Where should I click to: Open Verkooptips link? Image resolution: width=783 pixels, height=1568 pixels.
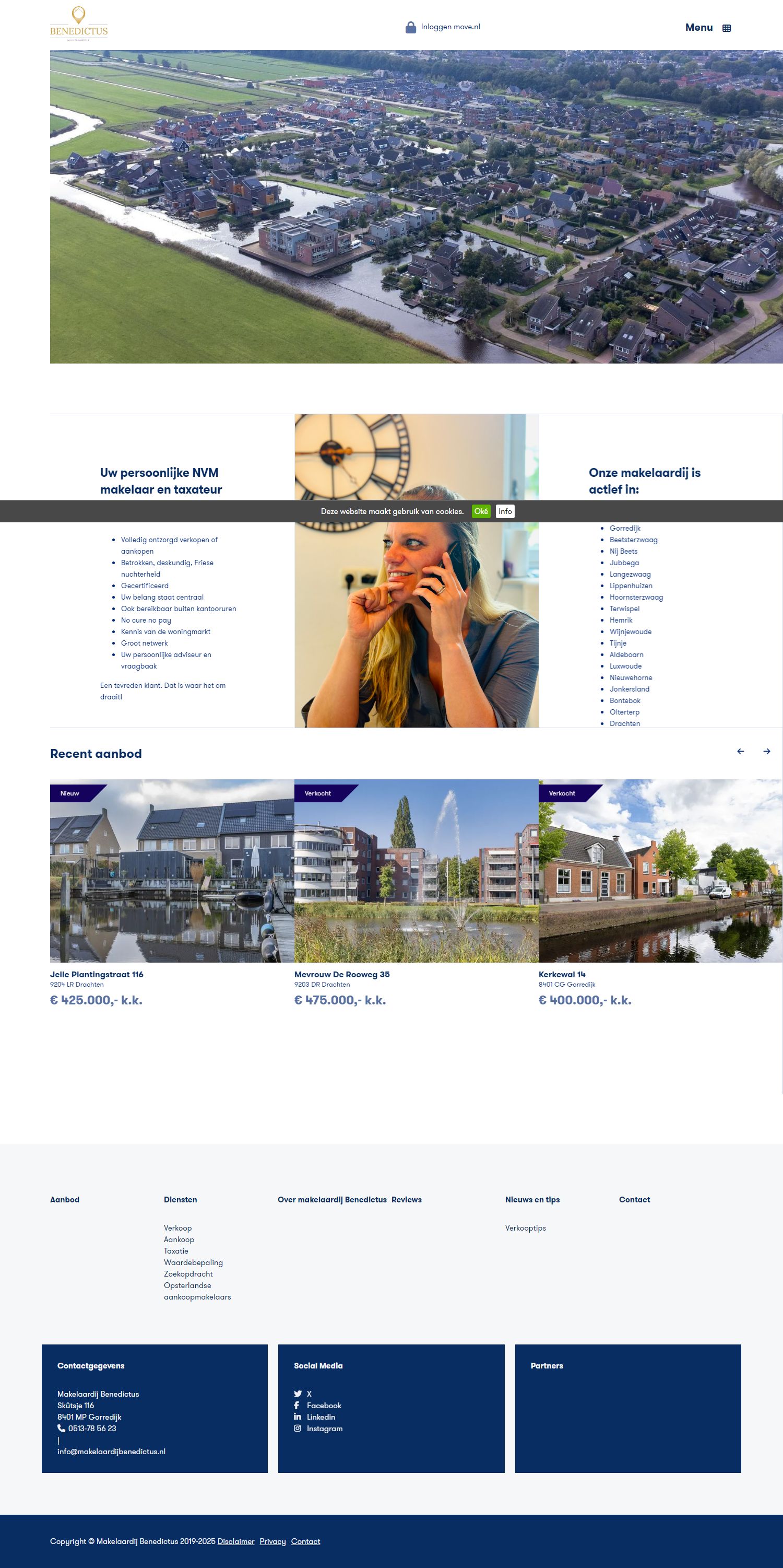pos(525,1228)
